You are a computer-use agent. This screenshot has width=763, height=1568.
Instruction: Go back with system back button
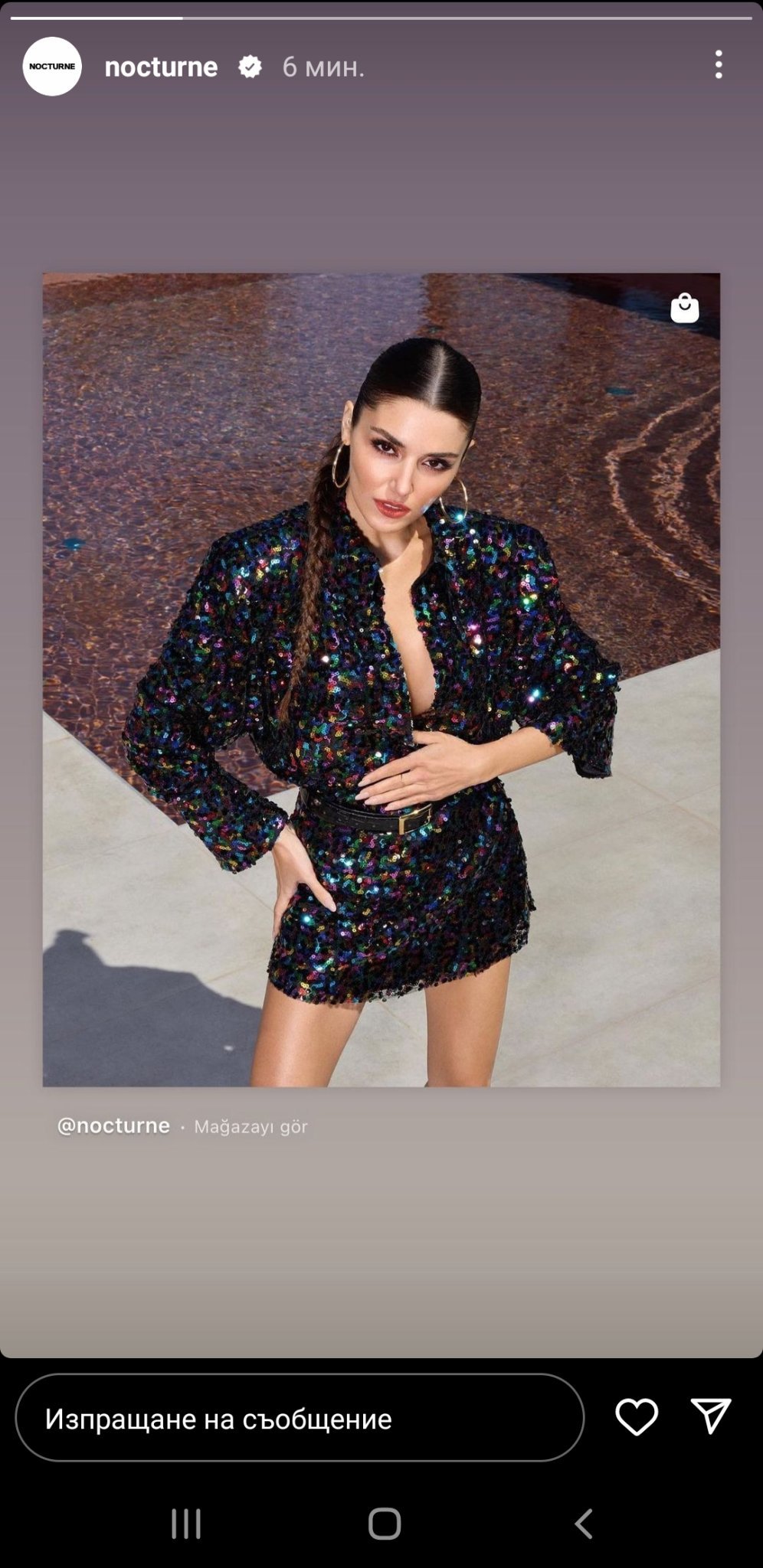point(584,1524)
